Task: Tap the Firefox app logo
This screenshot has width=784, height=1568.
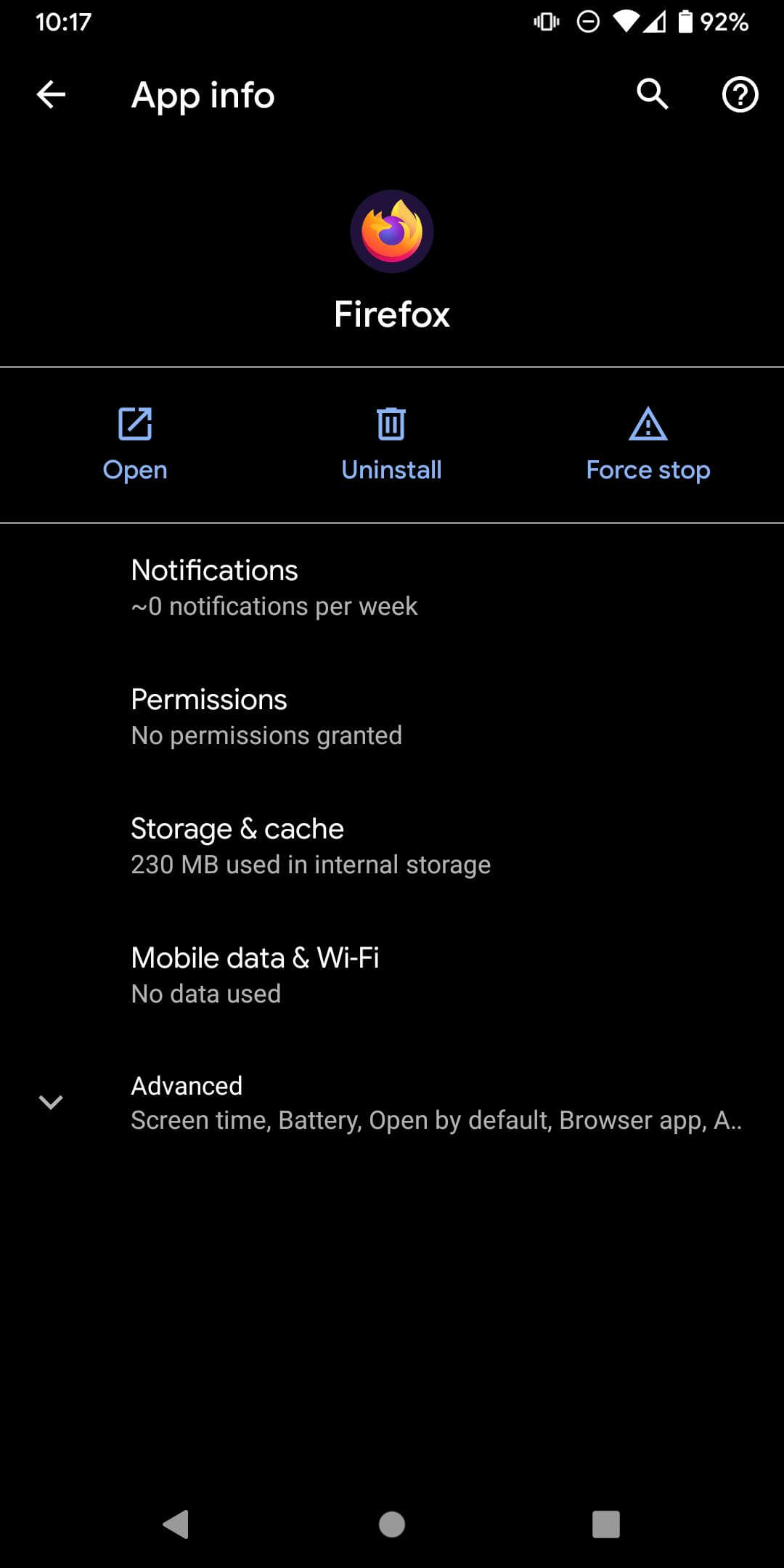Action: point(391,231)
